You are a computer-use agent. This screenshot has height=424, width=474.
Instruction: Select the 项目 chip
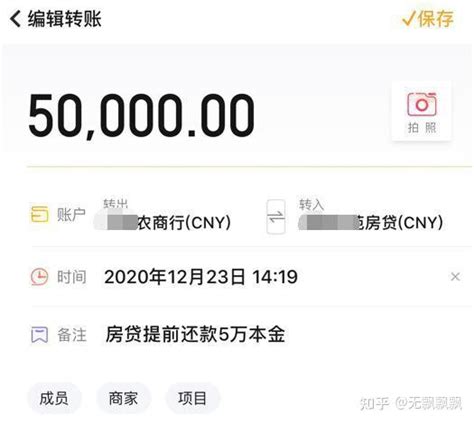point(192,398)
